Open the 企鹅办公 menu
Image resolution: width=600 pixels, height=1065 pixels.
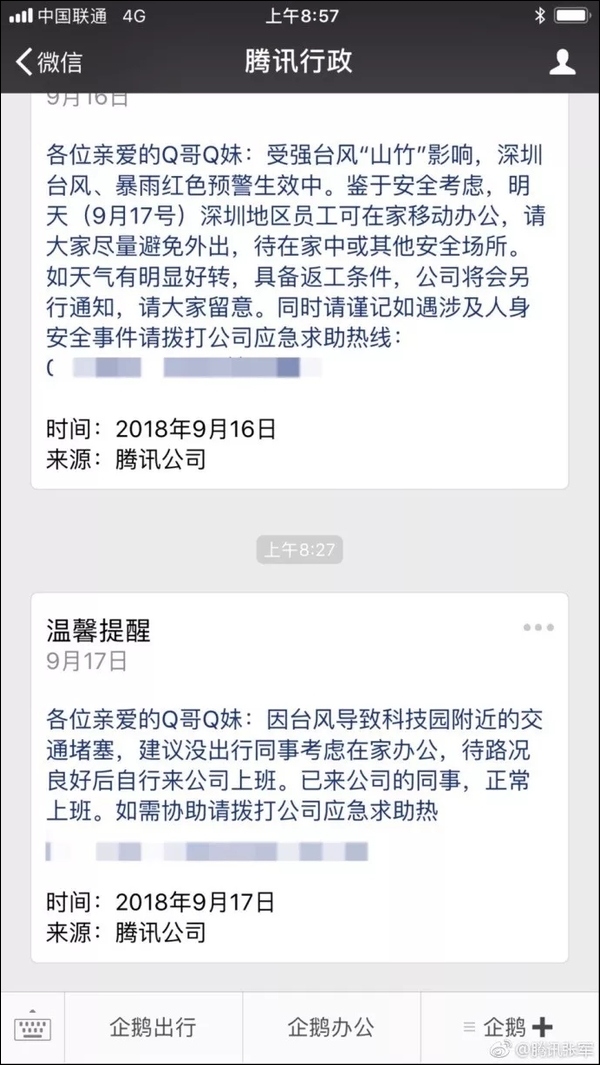[x=332, y=1027]
